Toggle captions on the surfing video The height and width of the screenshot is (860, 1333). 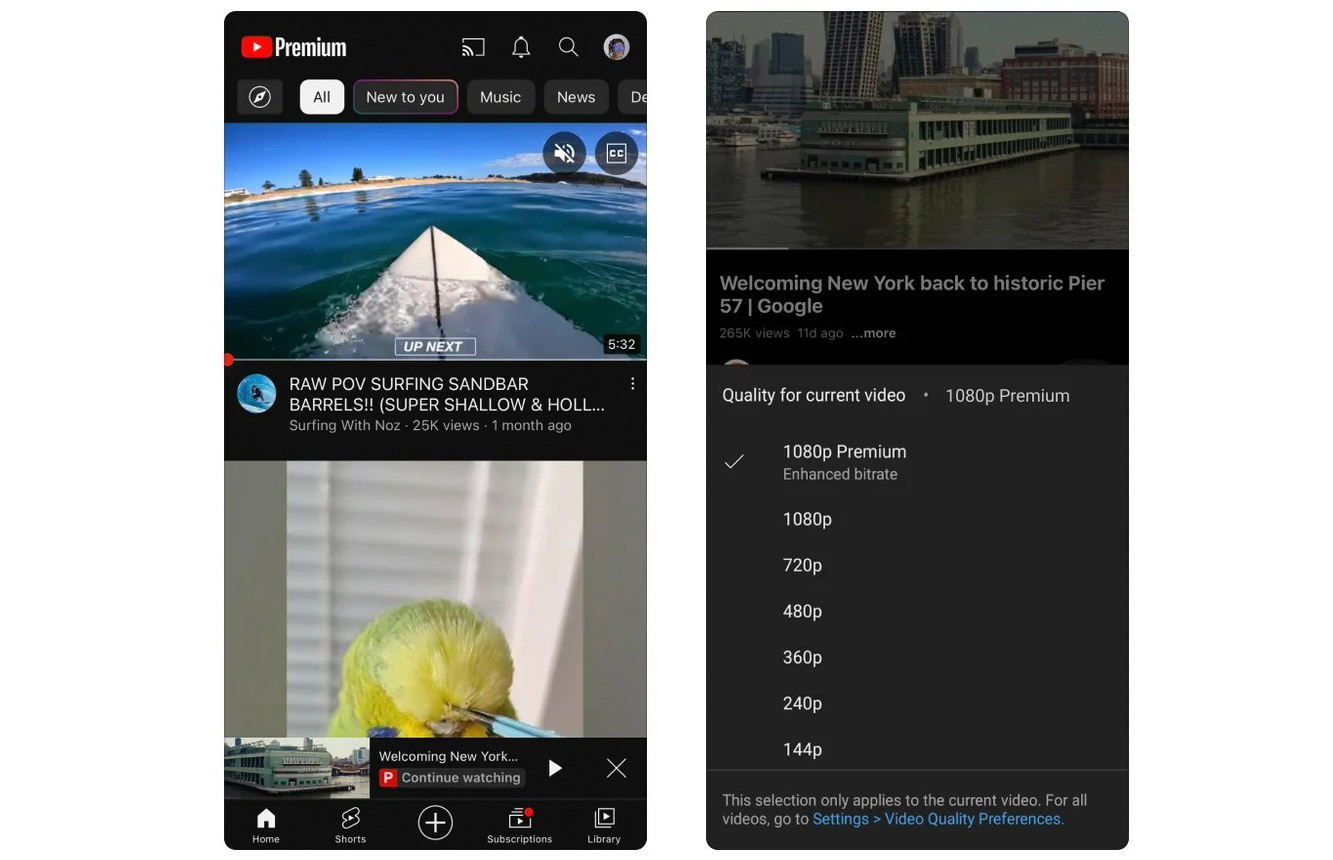click(616, 153)
